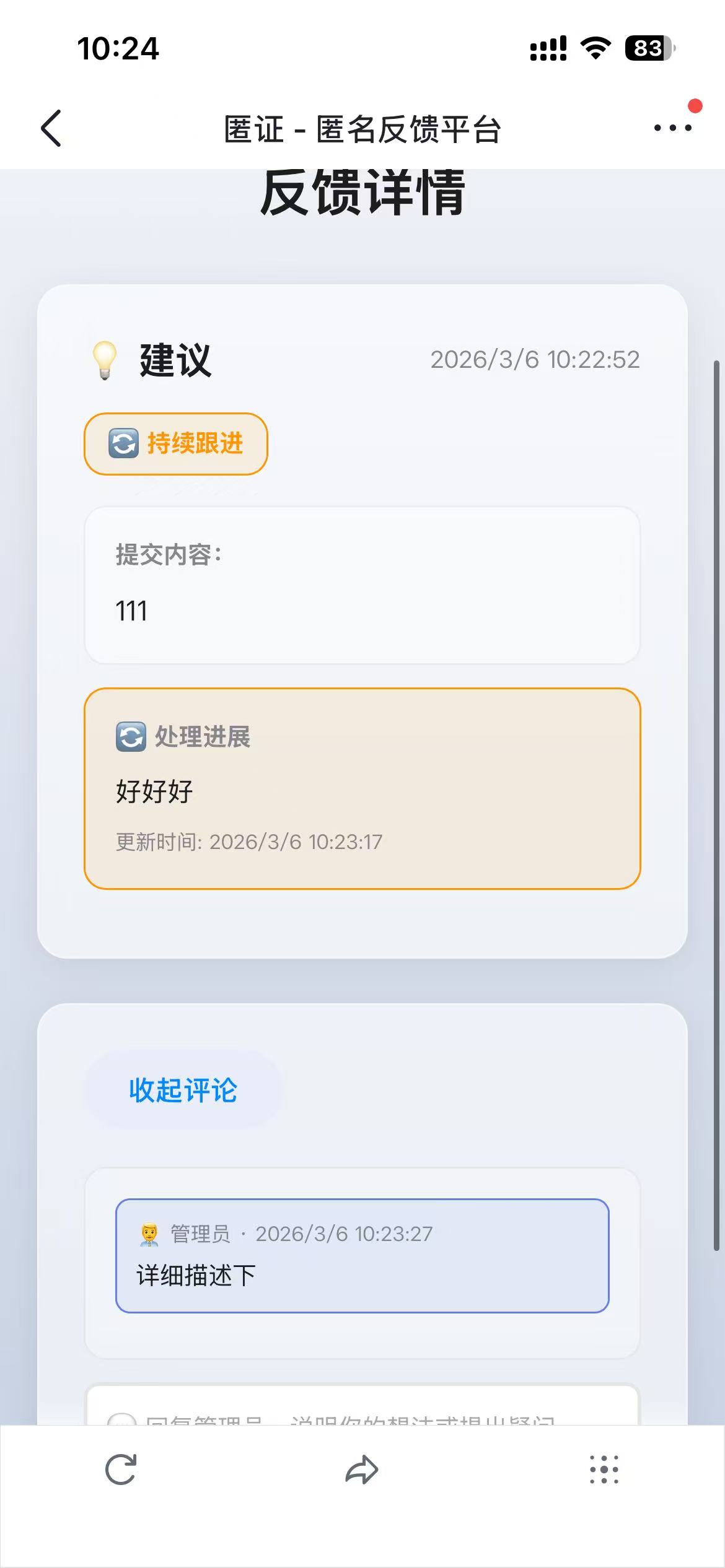
Task: Tap timestamp 2026/3/6 10:22:52
Action: (535, 360)
